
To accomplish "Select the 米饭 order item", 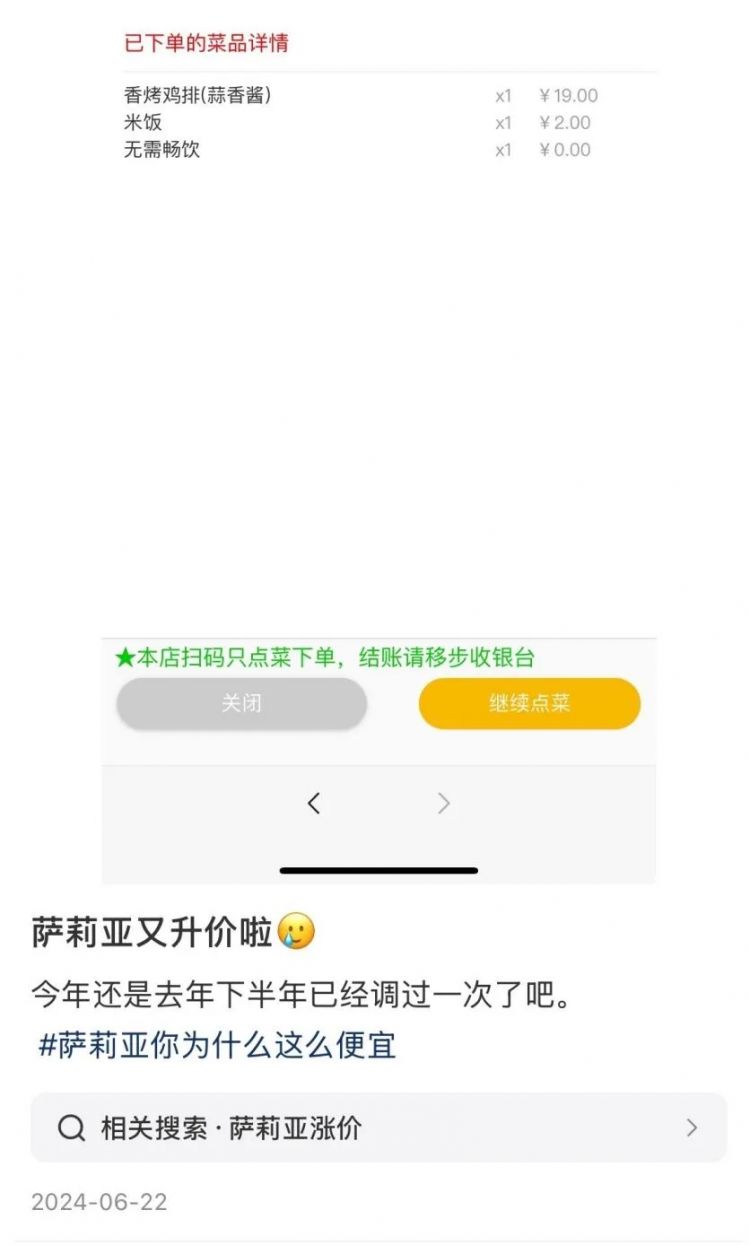I will tap(139, 123).
